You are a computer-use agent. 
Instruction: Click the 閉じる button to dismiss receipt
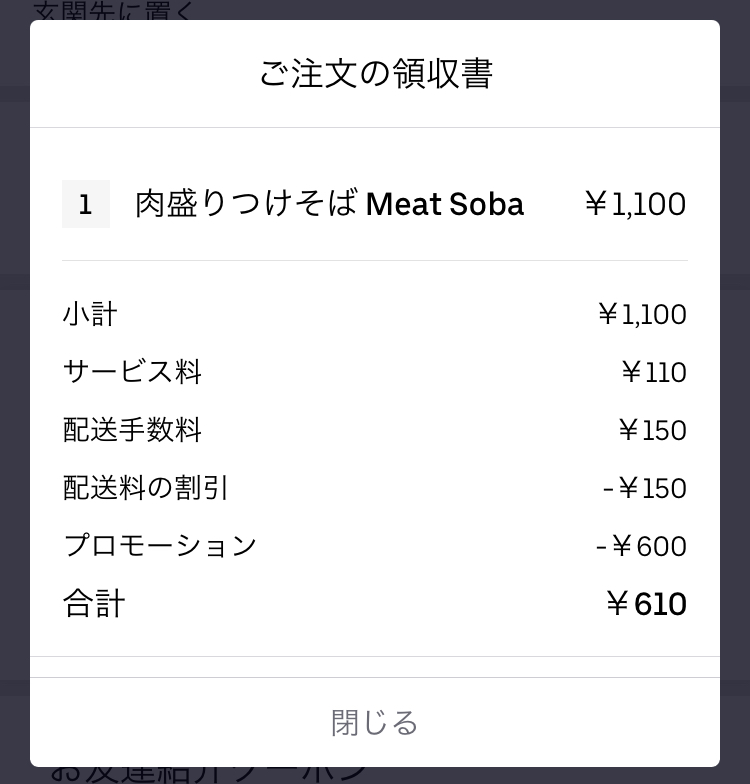tap(374, 722)
